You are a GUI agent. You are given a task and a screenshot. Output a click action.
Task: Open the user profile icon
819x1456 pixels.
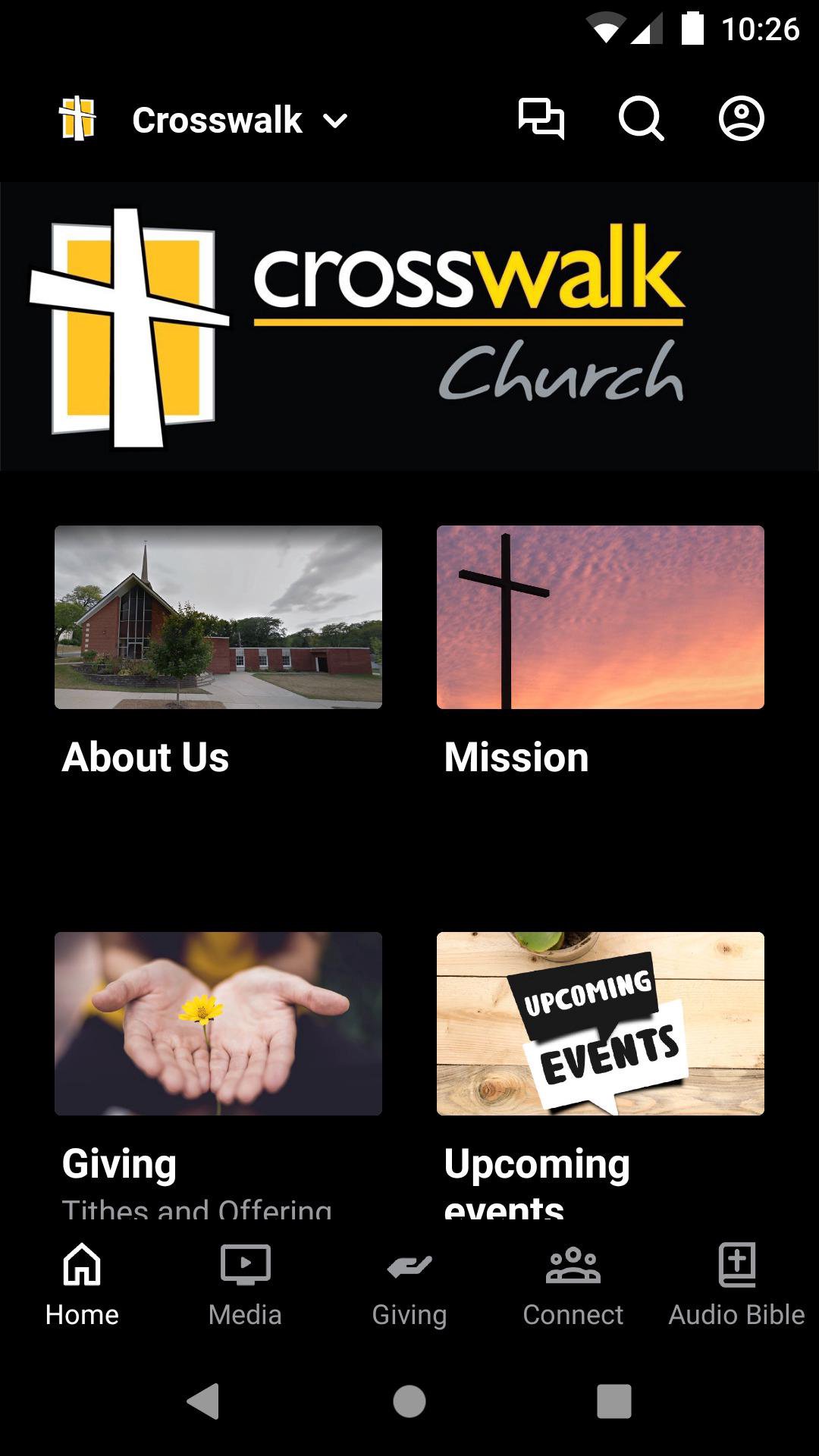click(x=741, y=119)
